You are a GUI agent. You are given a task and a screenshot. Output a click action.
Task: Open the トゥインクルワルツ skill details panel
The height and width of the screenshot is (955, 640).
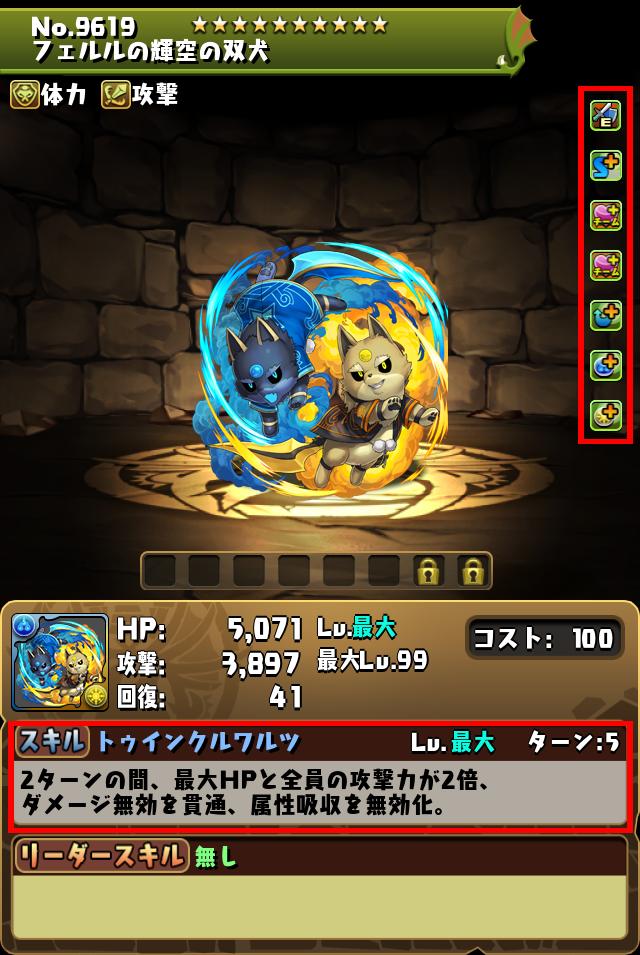pos(320,776)
